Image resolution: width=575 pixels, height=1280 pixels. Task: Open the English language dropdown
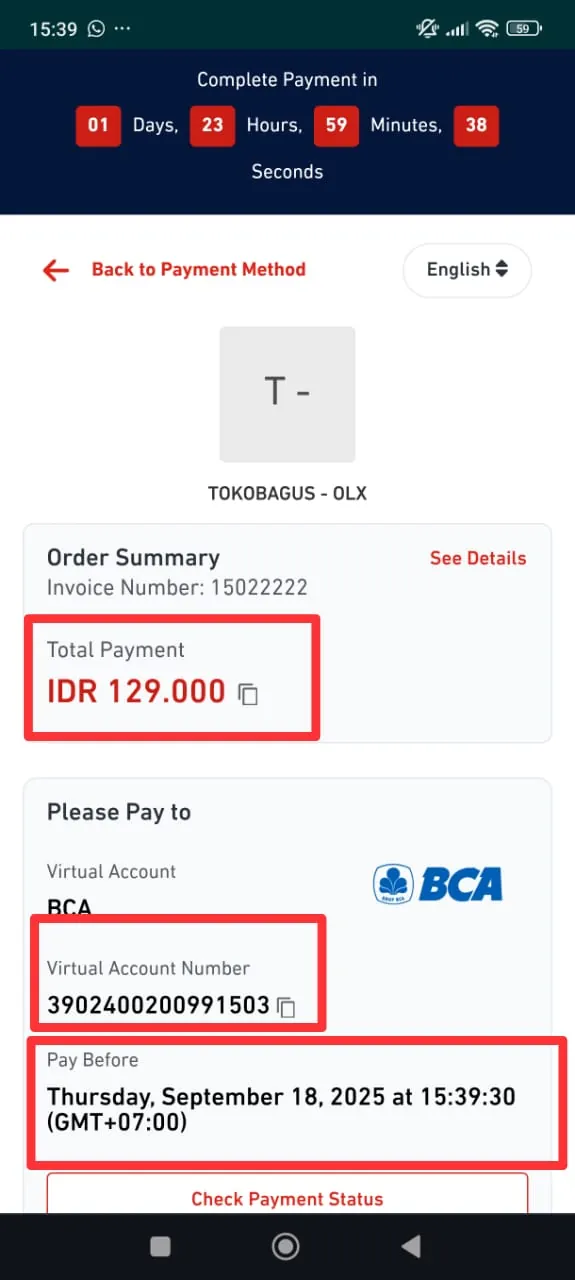tap(467, 270)
